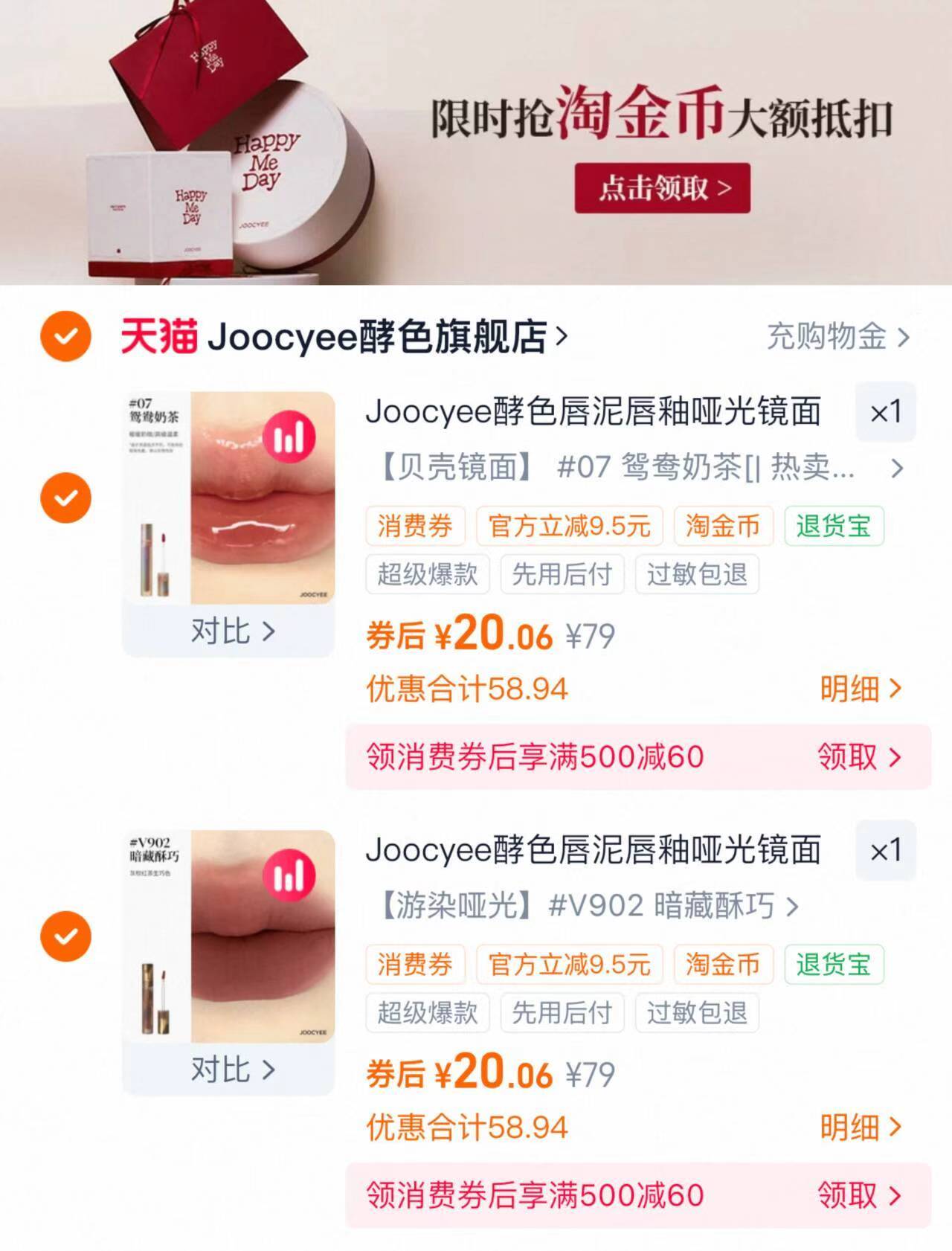952x1251 pixels.
Task: Uncheck the store selection checkbox for Joocyee旗舰店
Action: coord(67,338)
